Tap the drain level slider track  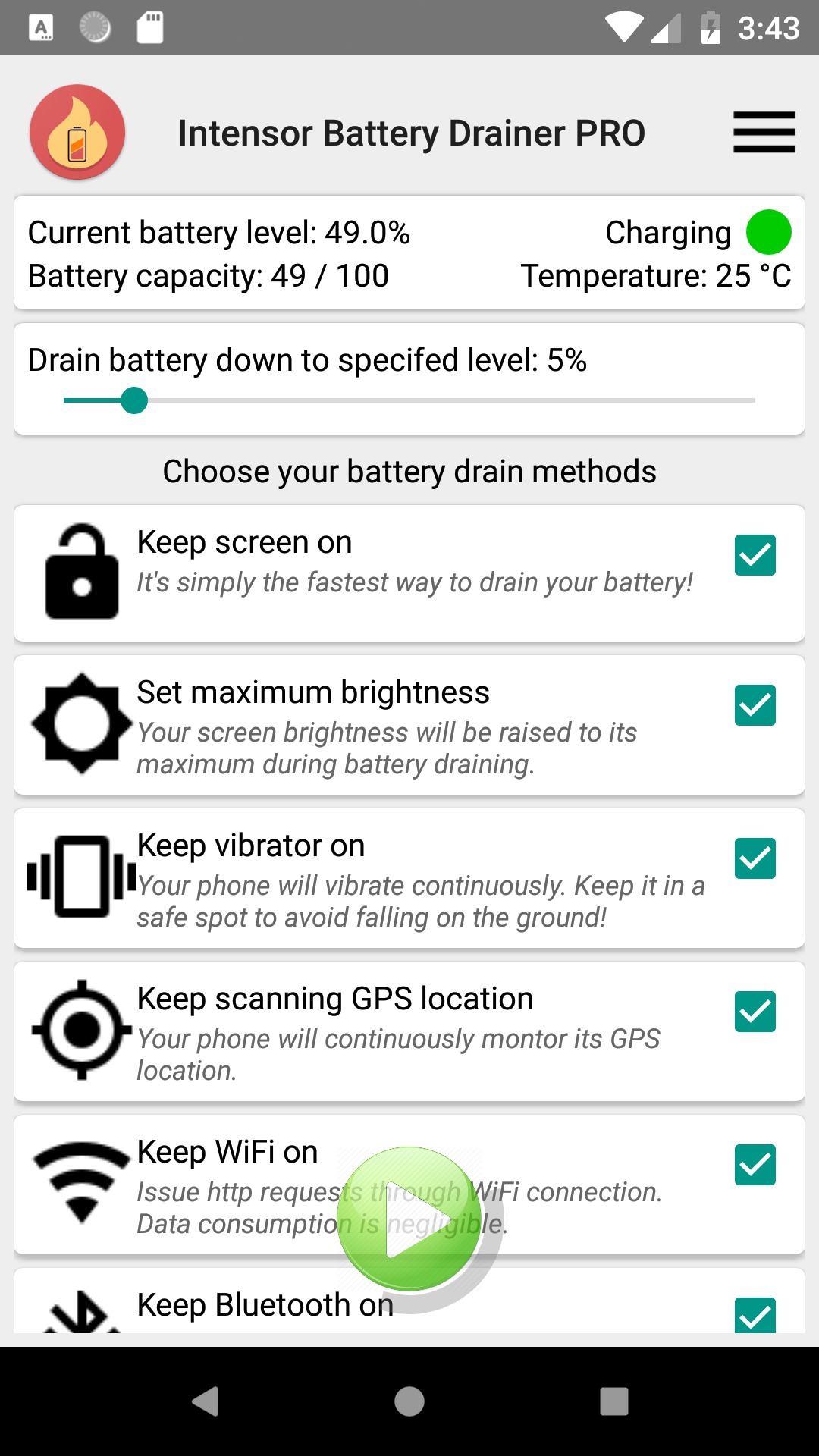[x=409, y=400]
